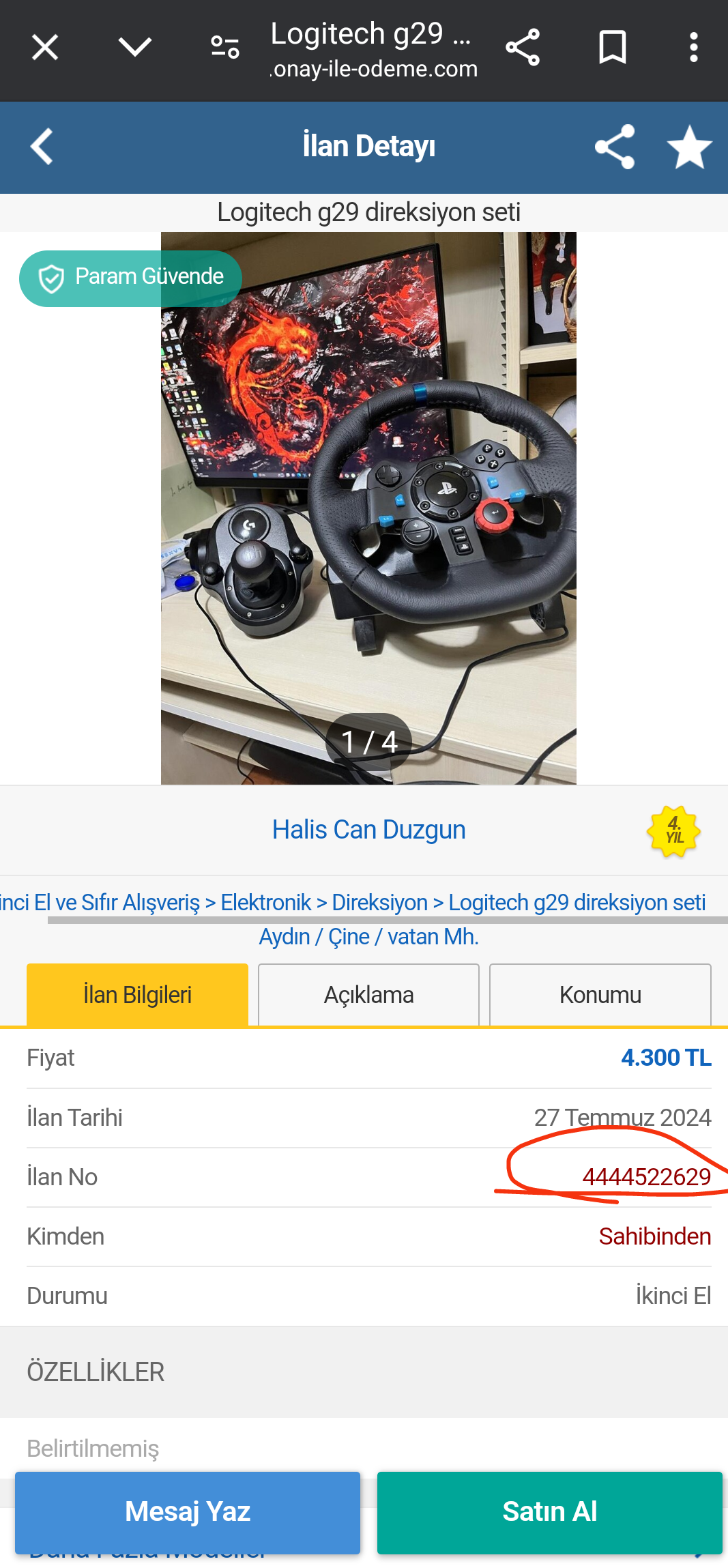Viewport: 728px width, 1568px height.
Task: Switch to the Konumu tab
Action: pyautogui.click(x=600, y=995)
